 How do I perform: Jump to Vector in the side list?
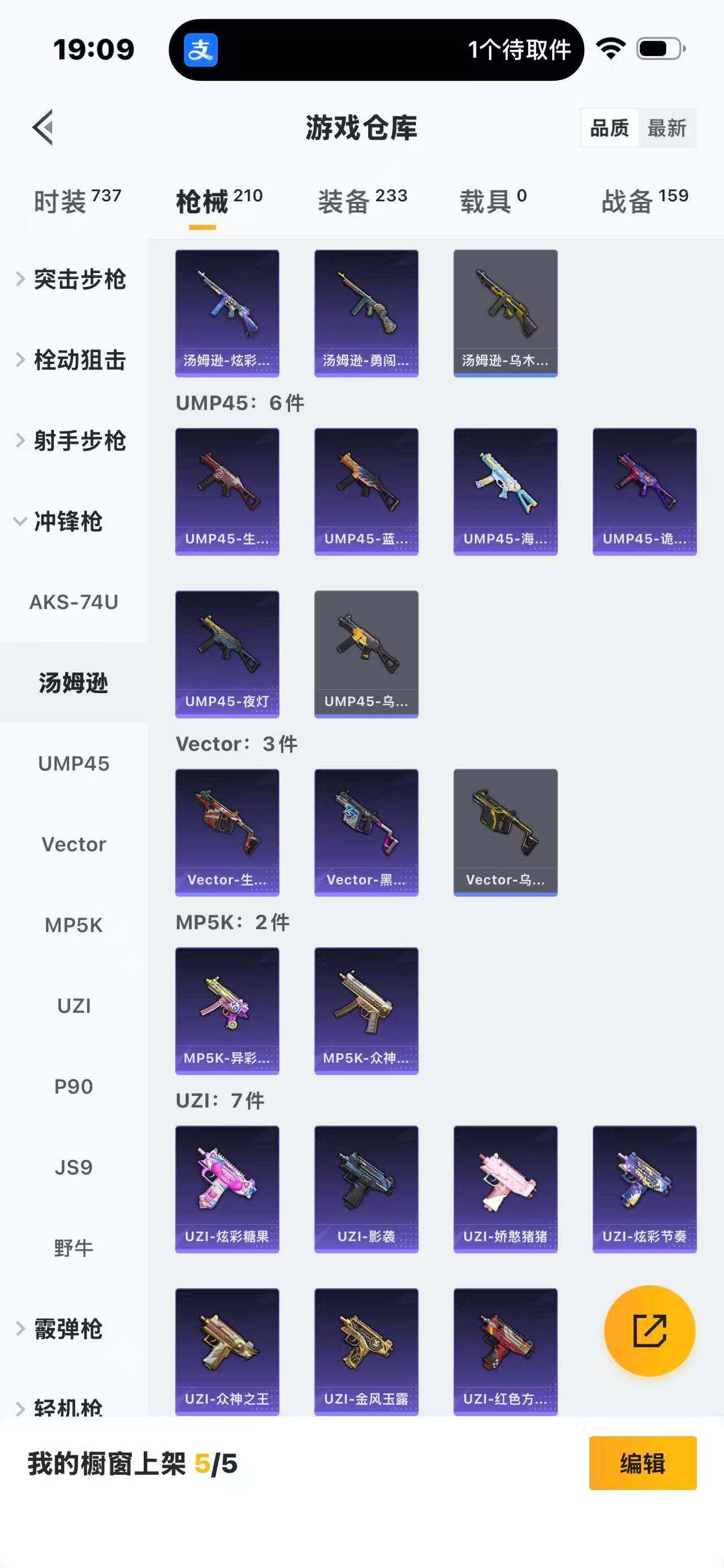[74, 844]
